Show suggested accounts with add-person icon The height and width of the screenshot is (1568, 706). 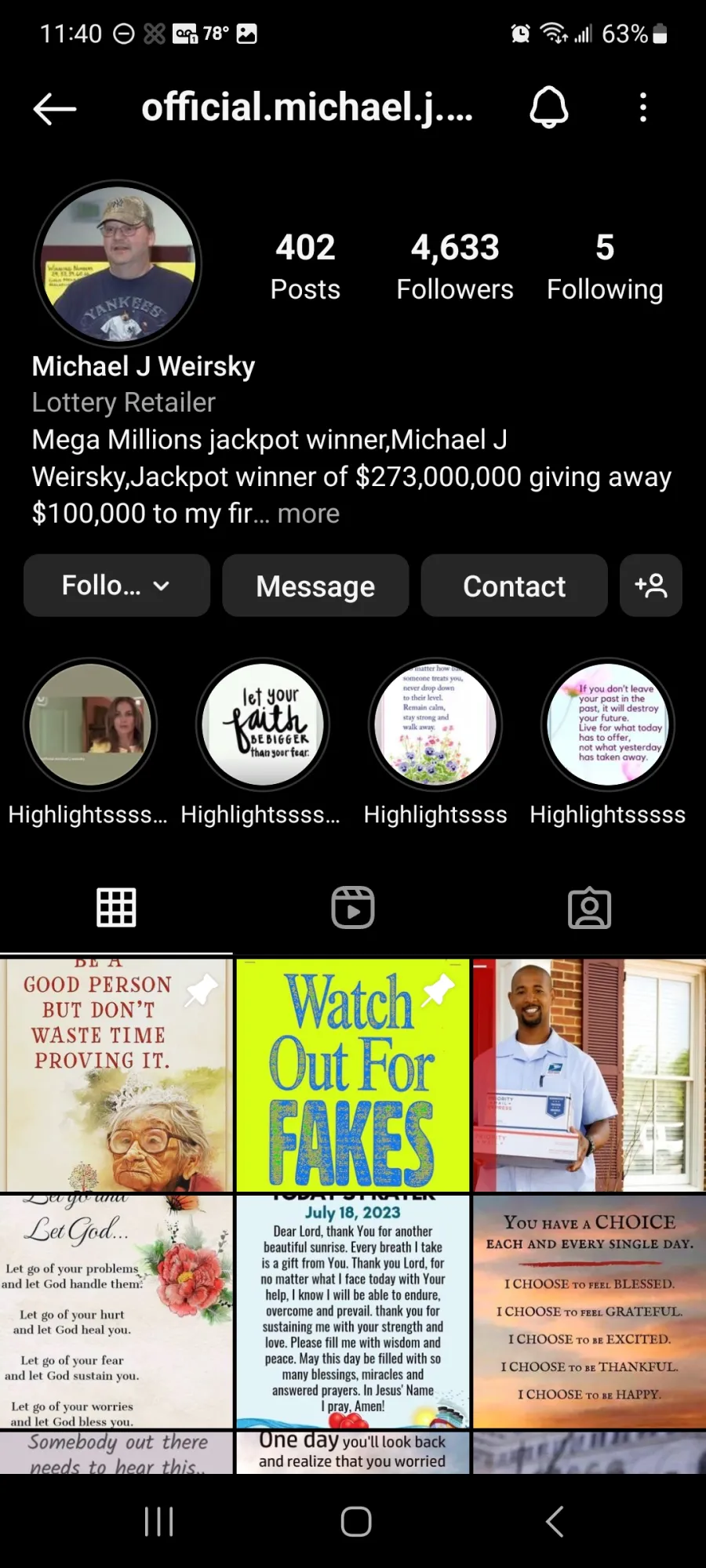click(x=651, y=586)
